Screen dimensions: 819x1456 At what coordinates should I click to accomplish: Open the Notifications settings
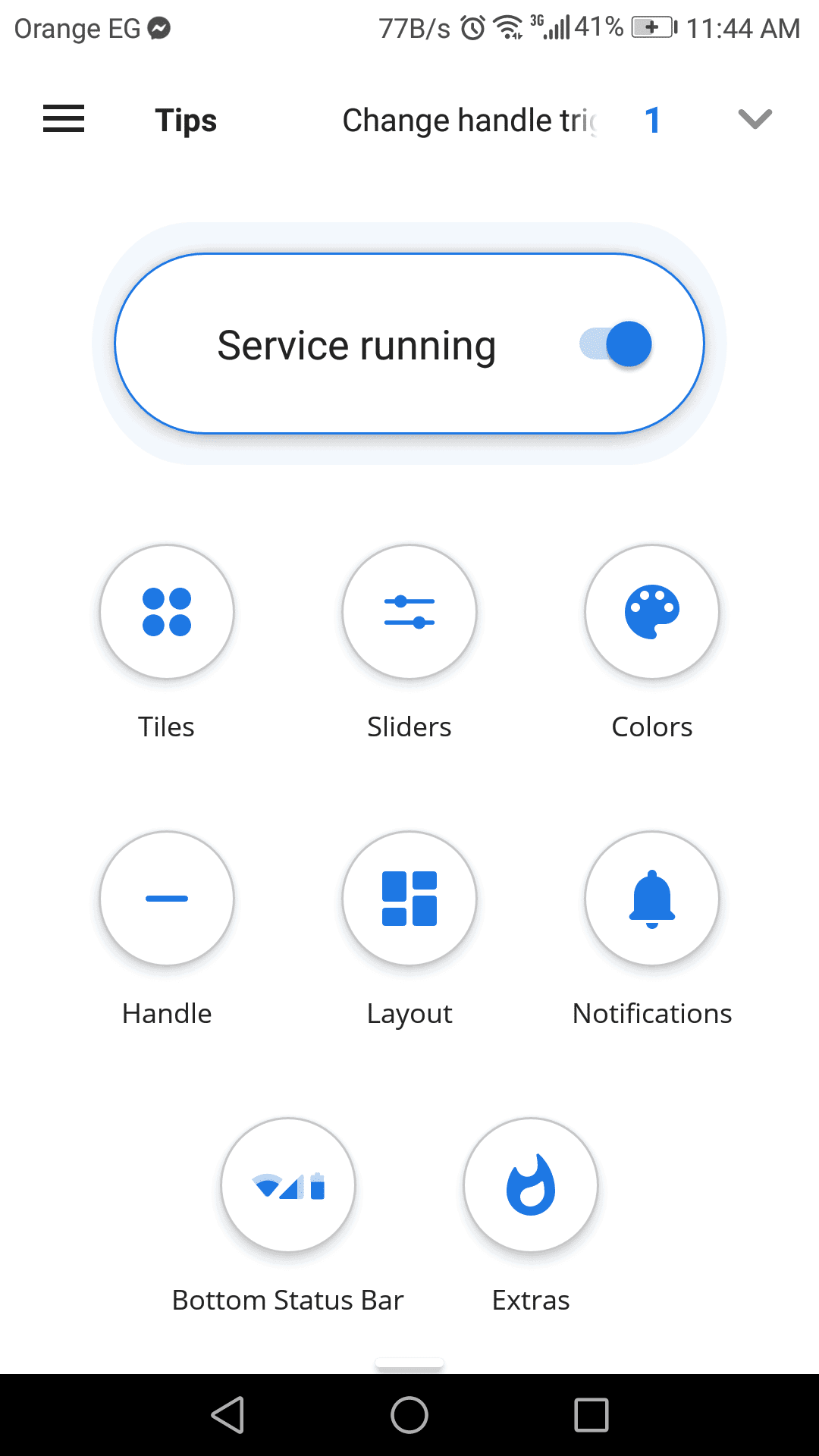click(652, 898)
